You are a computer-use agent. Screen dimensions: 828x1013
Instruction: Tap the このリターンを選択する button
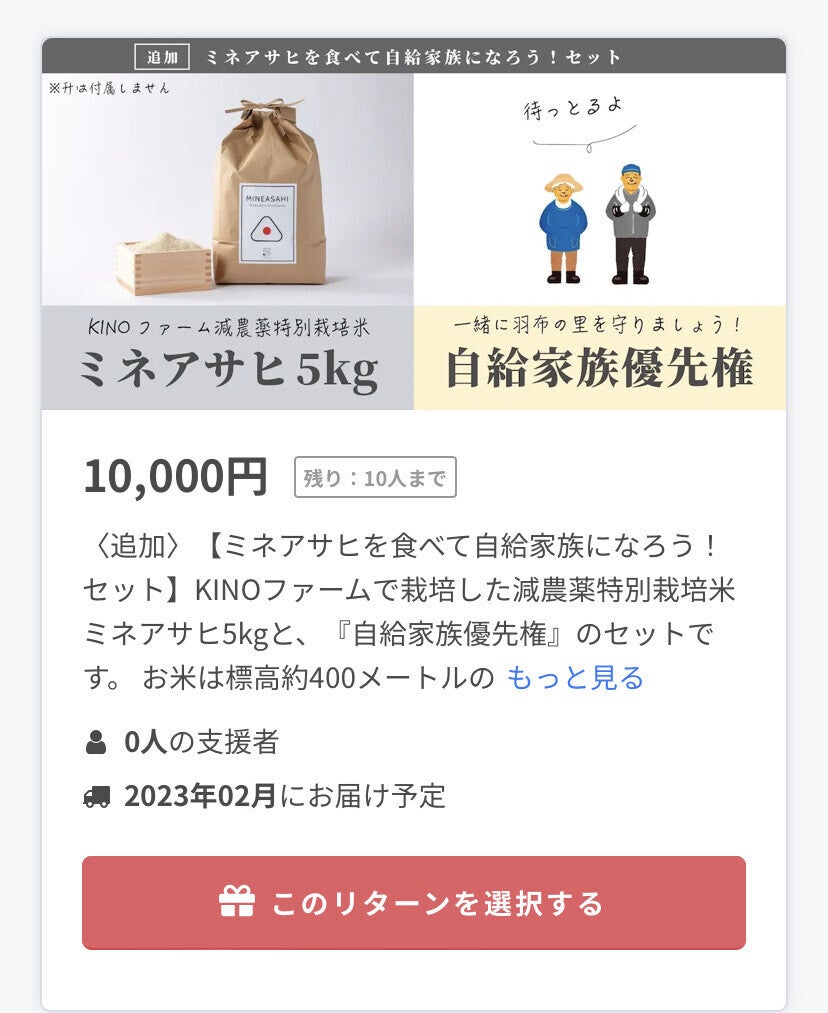[413, 902]
